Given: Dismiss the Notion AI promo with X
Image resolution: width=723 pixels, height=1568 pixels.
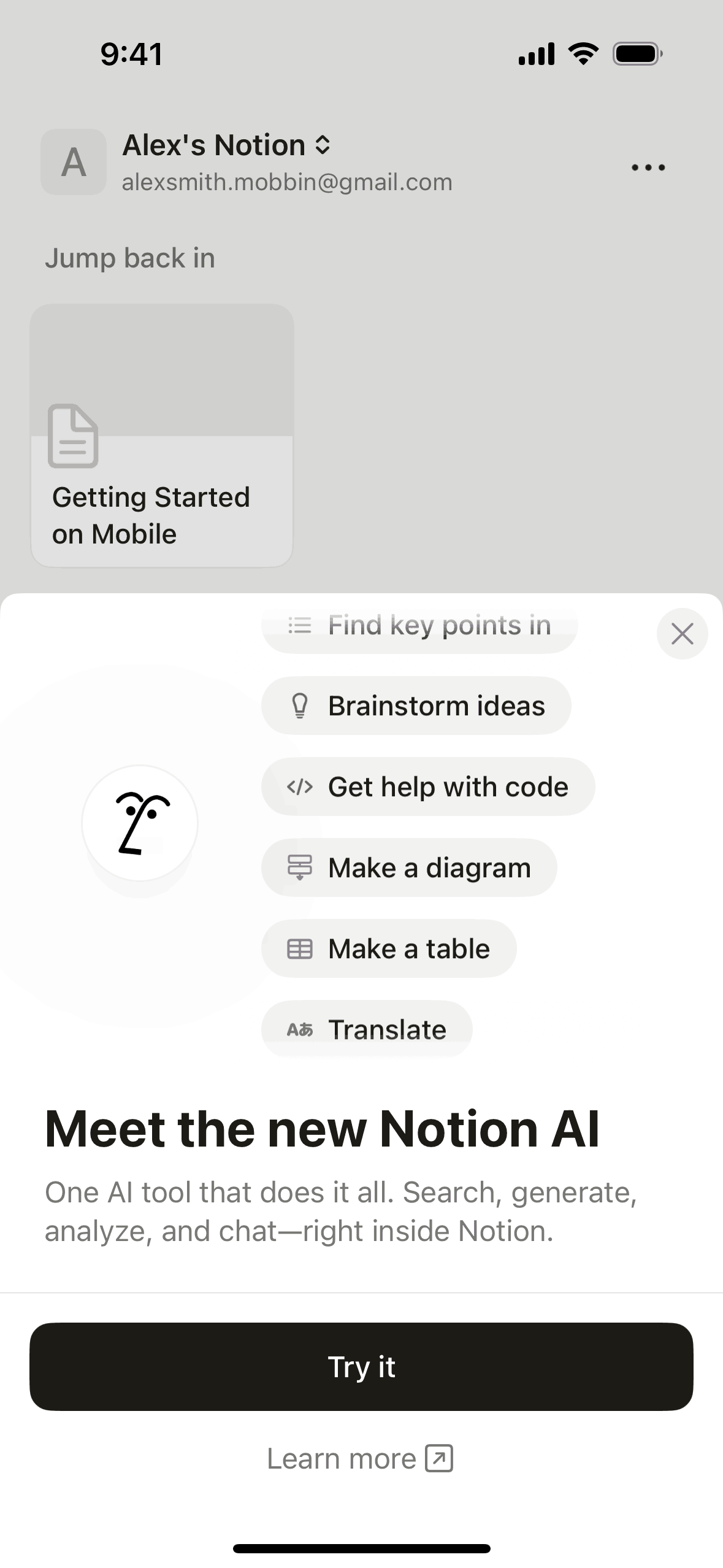Looking at the screenshot, I should pos(683,634).
